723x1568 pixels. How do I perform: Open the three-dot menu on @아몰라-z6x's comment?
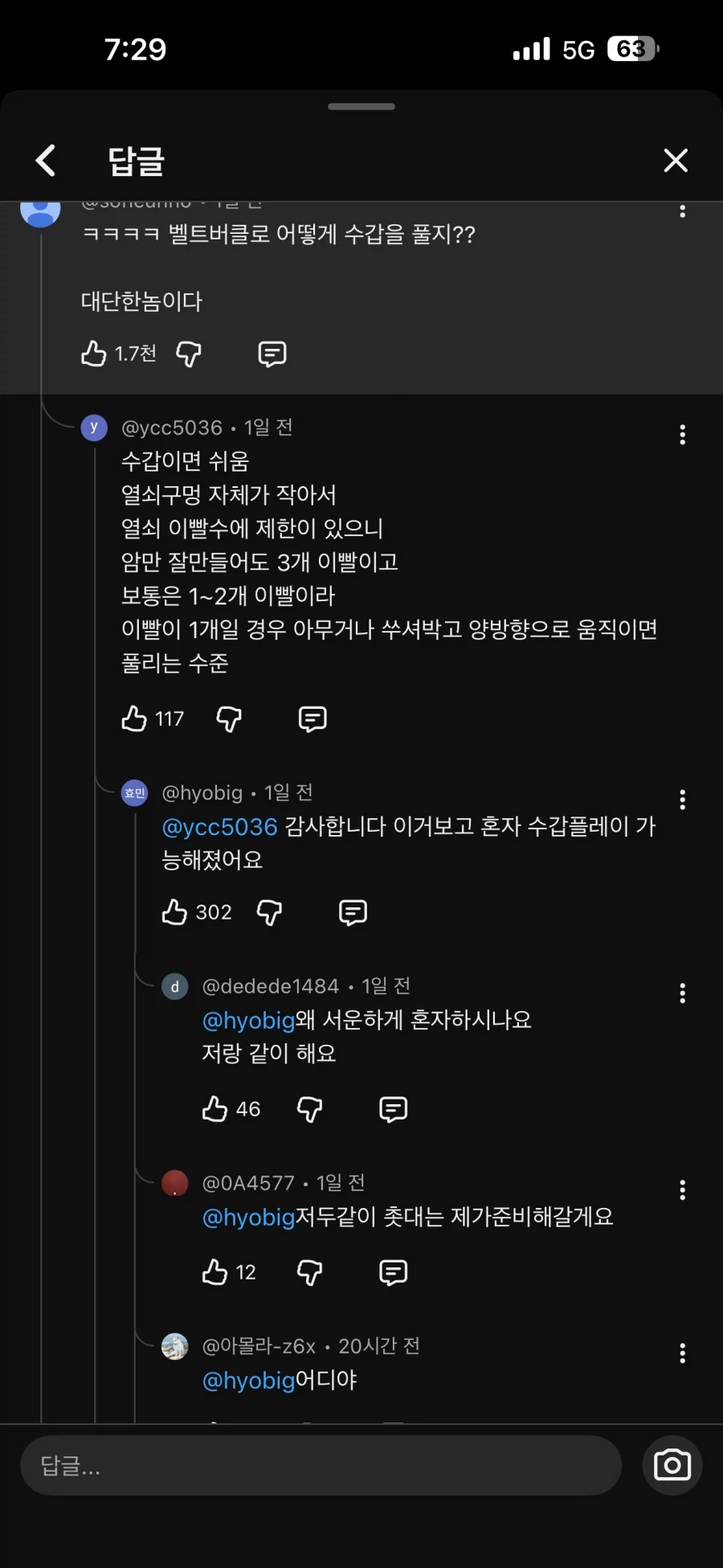[682, 1353]
